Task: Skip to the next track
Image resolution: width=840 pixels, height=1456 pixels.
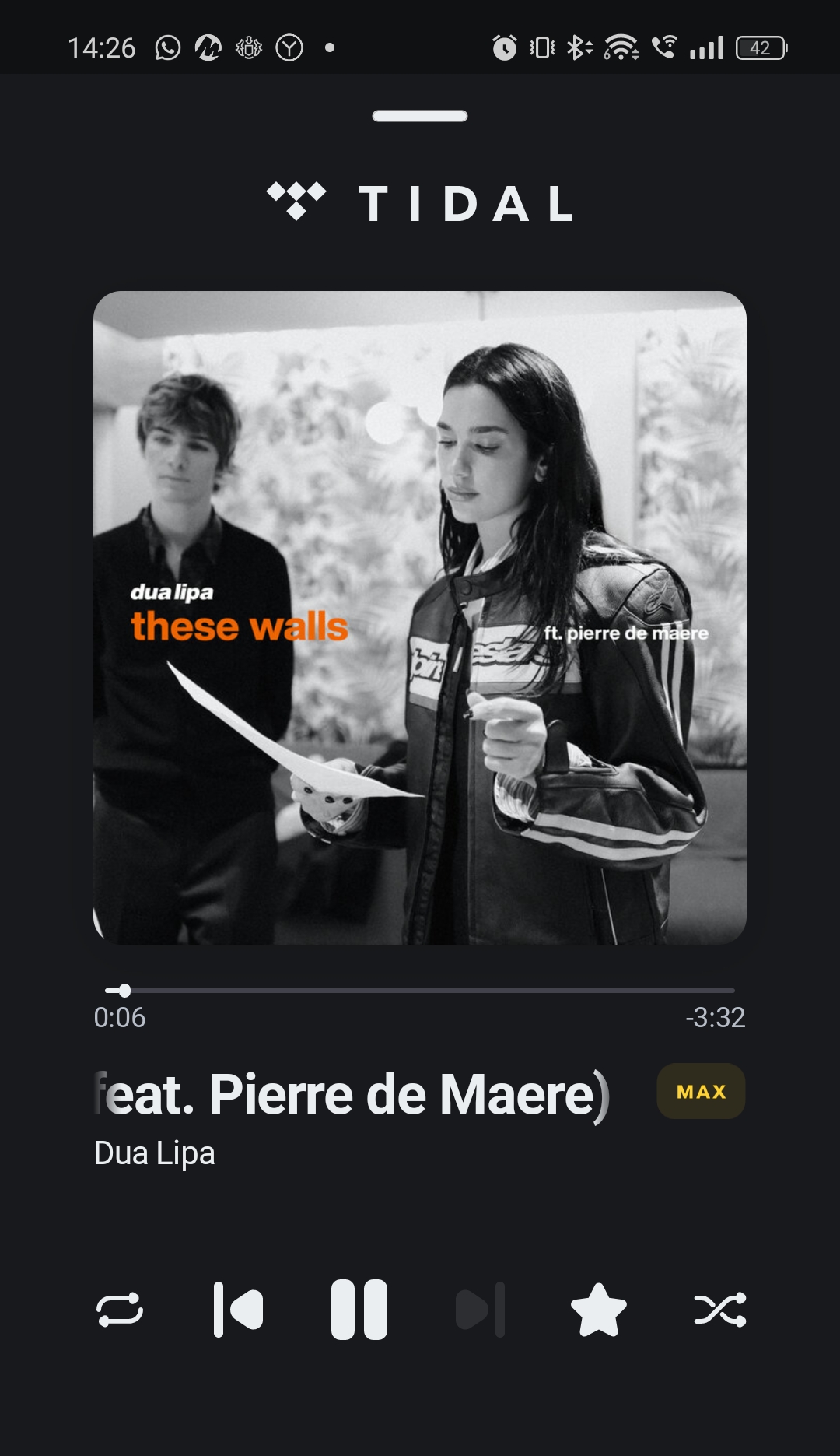Action: tap(480, 1310)
